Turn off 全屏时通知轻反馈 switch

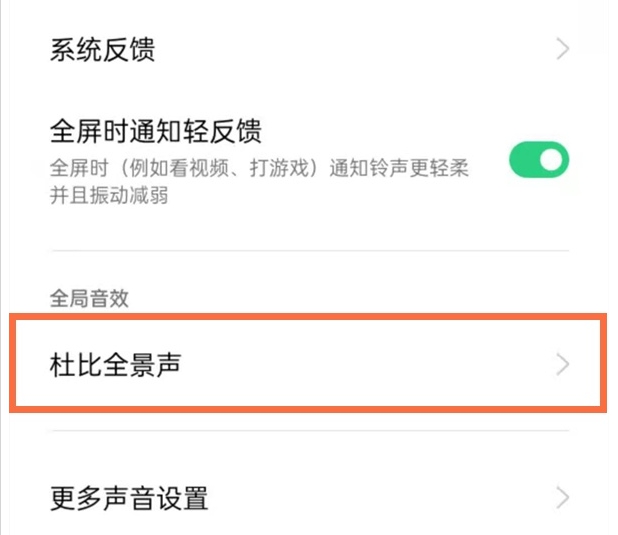pyautogui.click(x=538, y=160)
